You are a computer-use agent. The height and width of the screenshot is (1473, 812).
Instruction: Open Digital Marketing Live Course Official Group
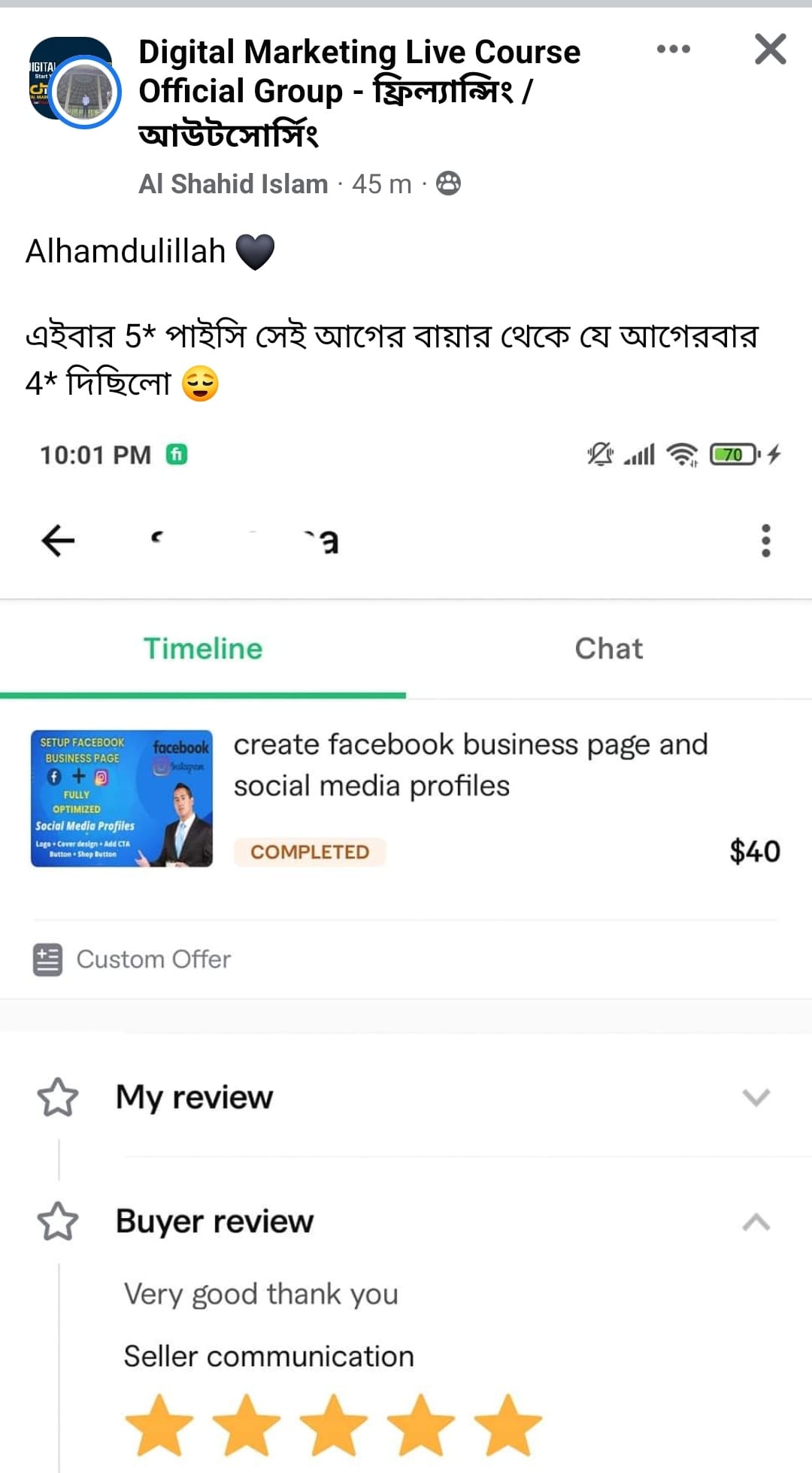point(359,92)
